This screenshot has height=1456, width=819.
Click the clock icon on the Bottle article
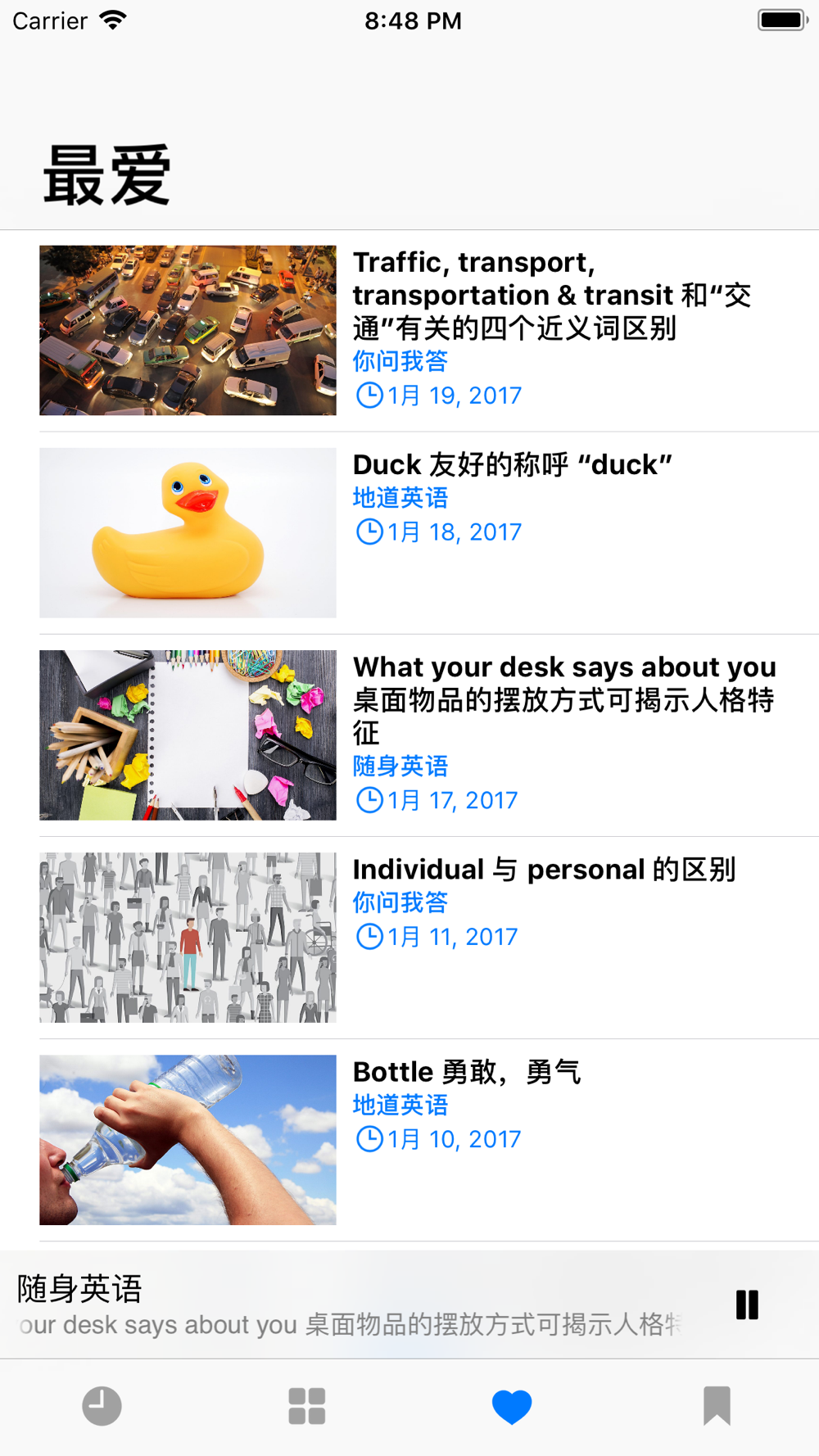coord(370,1138)
